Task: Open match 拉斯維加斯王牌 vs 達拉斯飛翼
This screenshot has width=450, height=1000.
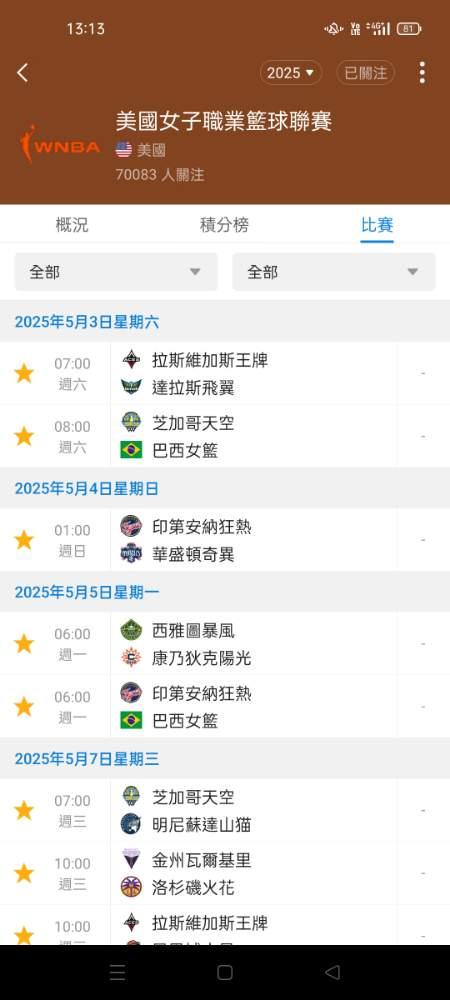Action: tap(225, 374)
